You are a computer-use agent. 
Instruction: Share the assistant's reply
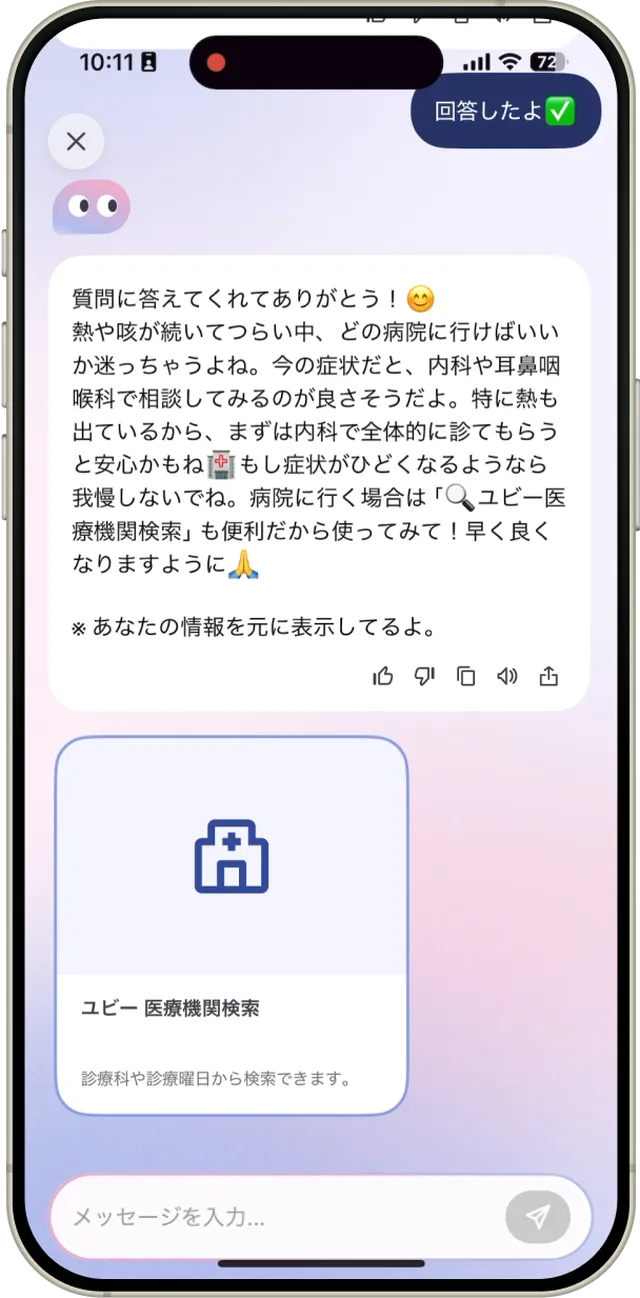(548, 677)
